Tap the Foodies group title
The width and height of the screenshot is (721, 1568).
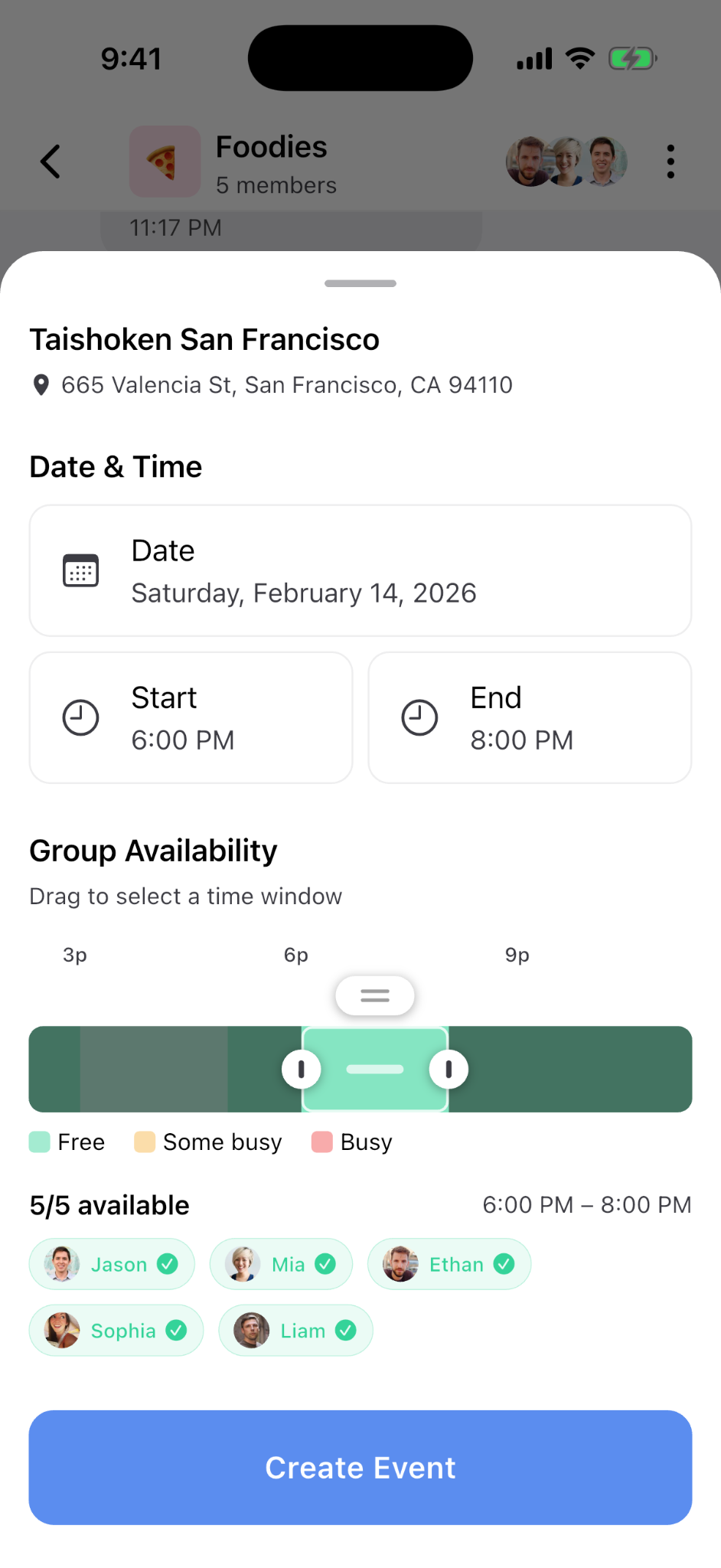pyautogui.click(x=271, y=147)
